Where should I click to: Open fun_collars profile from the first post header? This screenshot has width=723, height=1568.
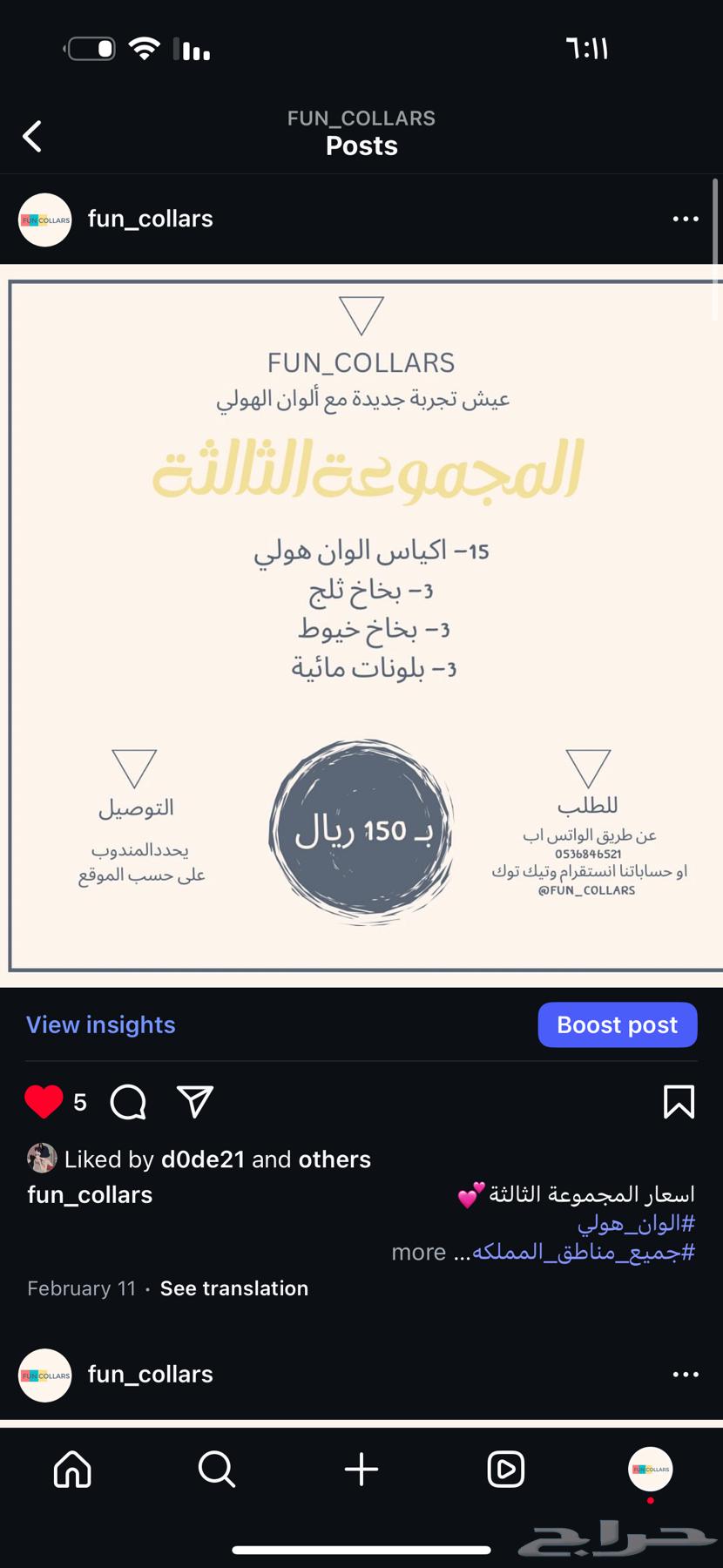[150, 220]
